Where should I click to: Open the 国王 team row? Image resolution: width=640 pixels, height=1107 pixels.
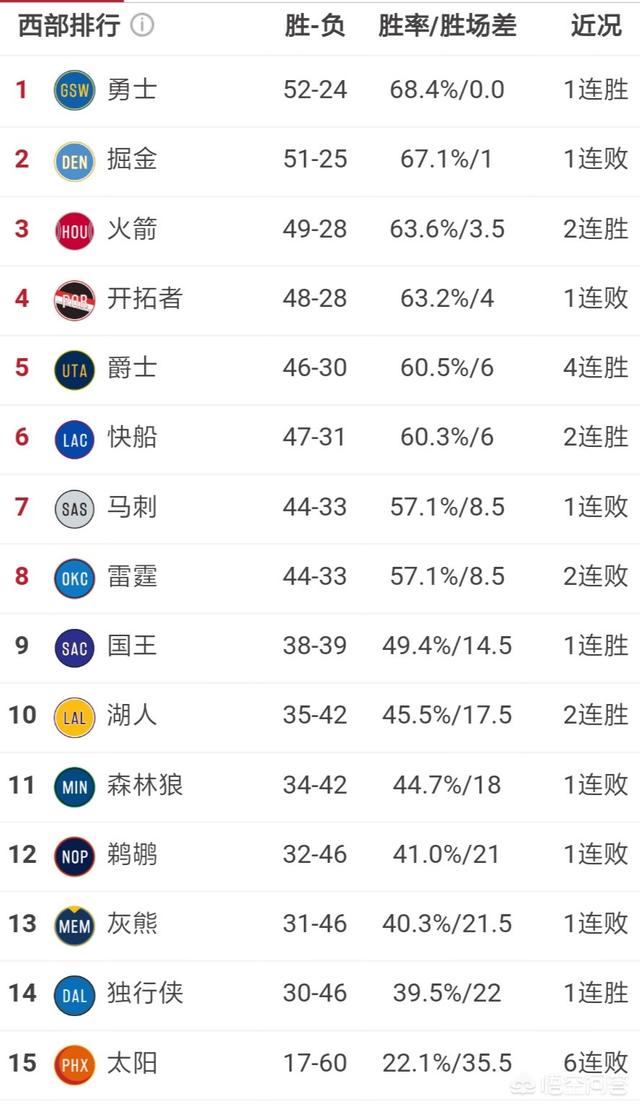click(320, 647)
